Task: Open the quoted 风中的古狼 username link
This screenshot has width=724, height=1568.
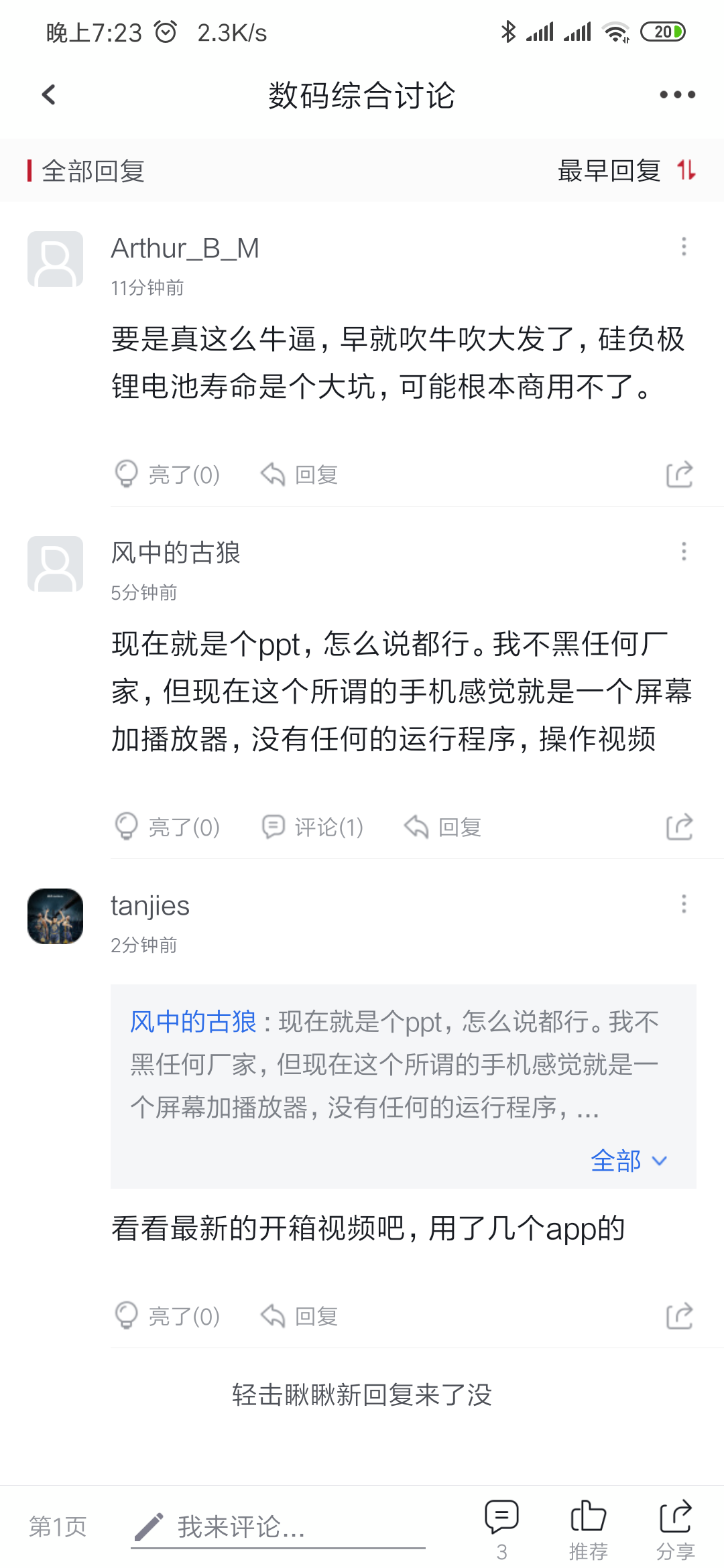Action: pos(193,1021)
